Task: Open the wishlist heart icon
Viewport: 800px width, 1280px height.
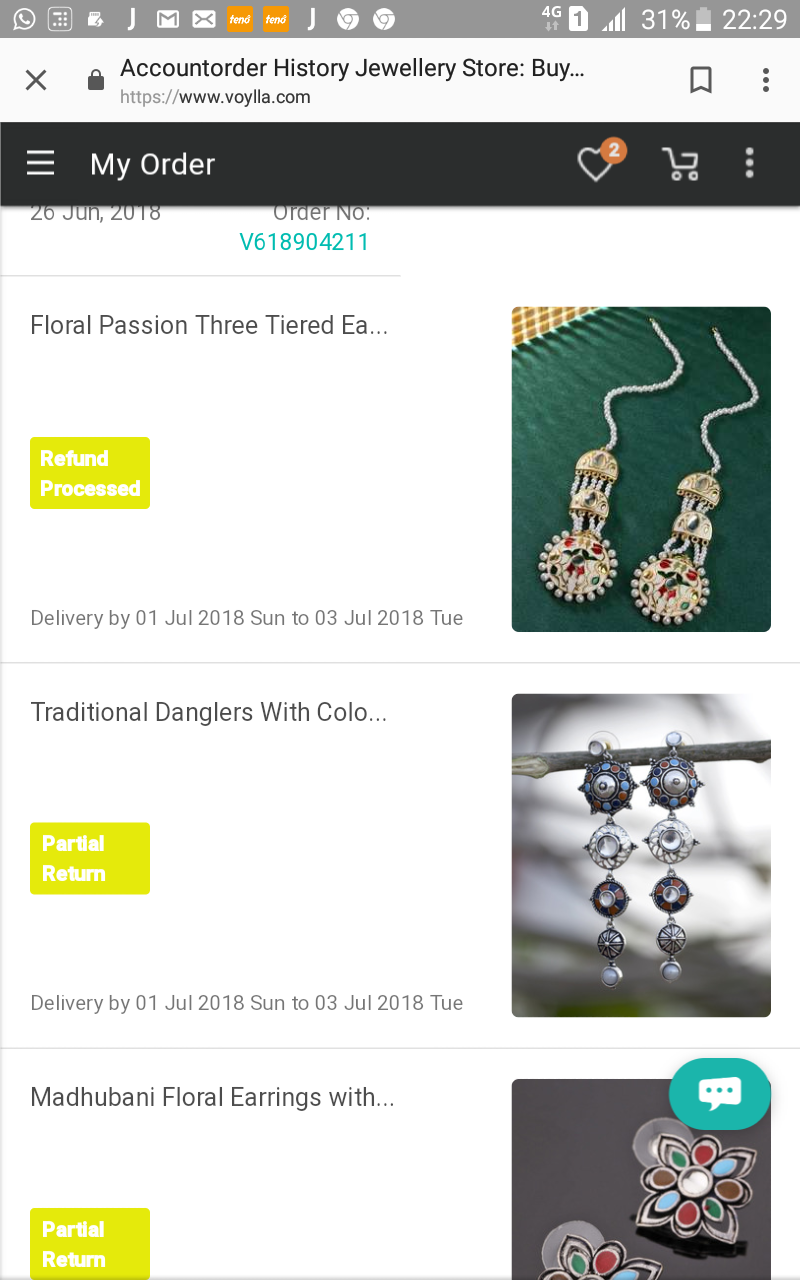Action: coord(596,164)
